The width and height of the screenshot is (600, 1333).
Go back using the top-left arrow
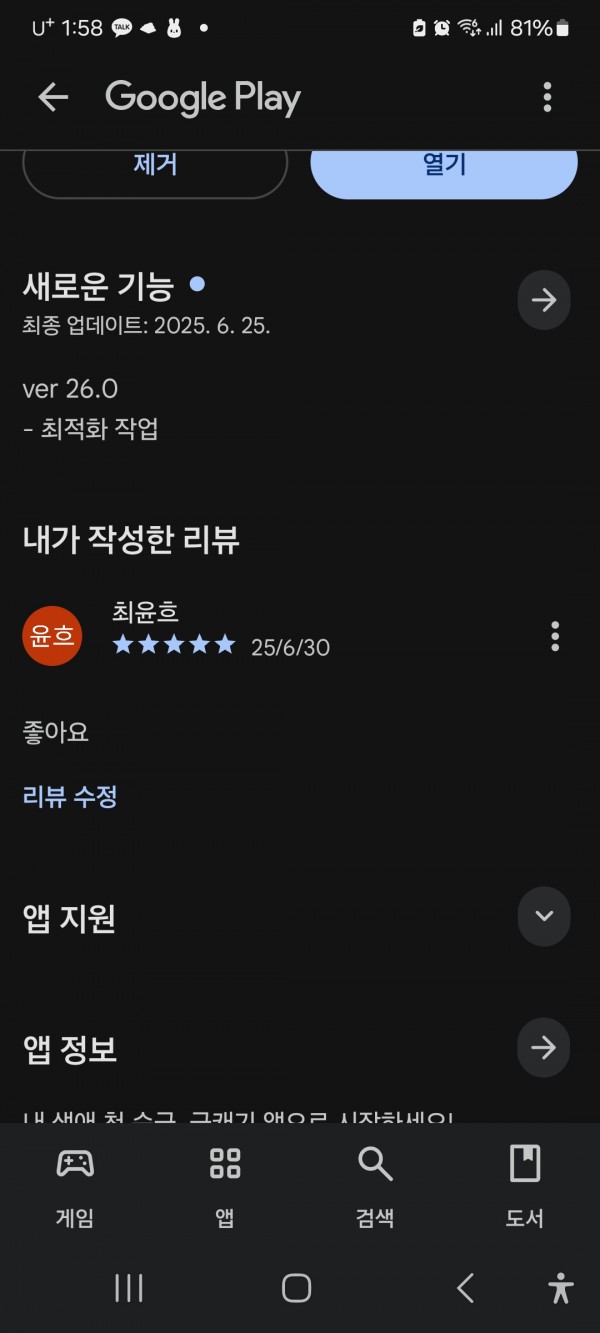coord(53,97)
